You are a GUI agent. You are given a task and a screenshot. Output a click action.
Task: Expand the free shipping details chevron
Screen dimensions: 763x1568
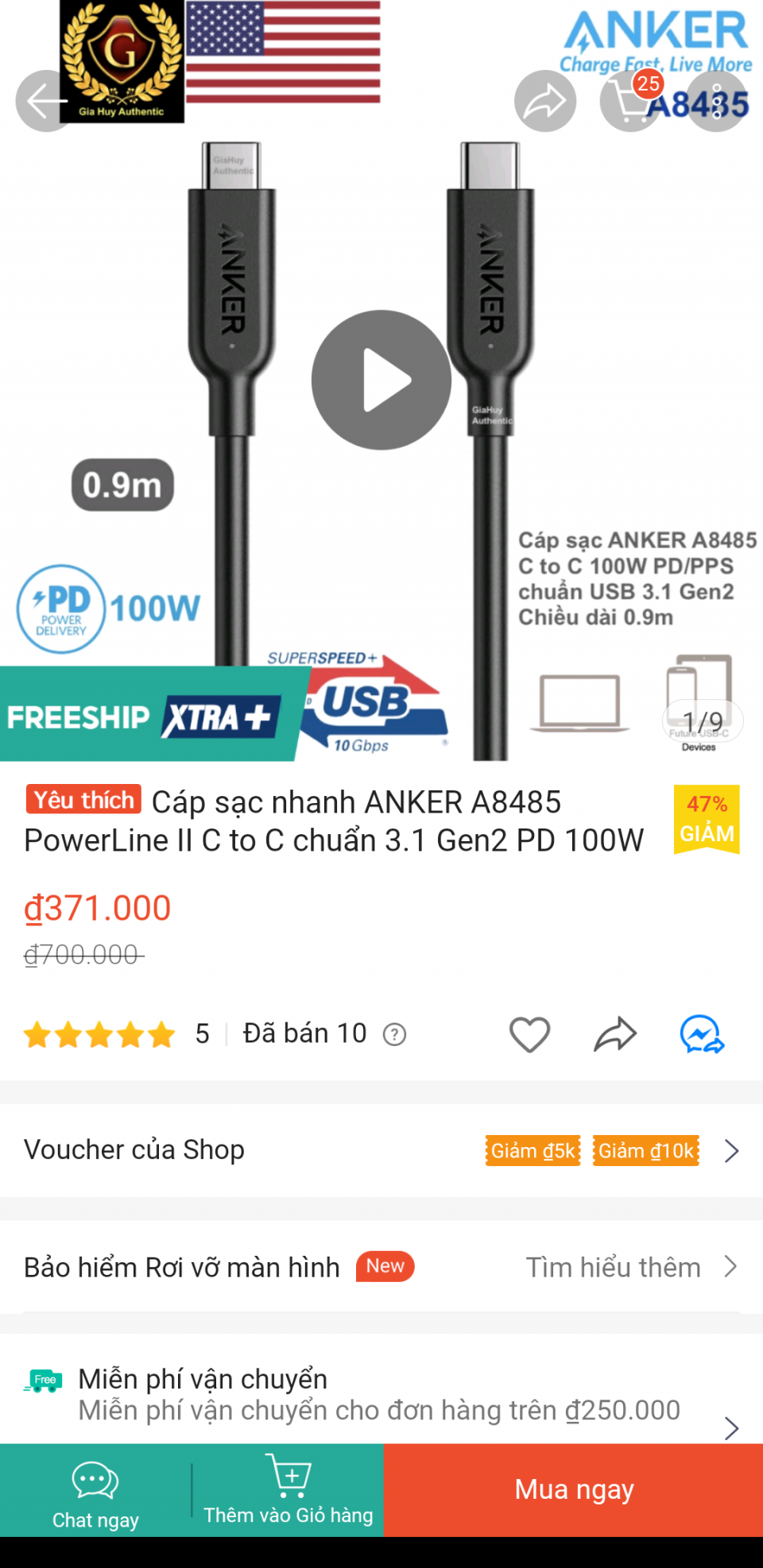point(732,1427)
